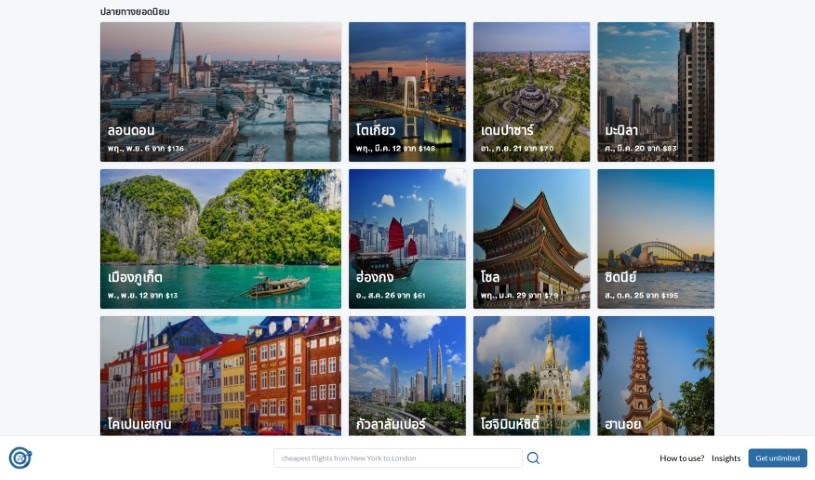
Task: View flights to เมืองภูเก็ต
Action: (220, 238)
